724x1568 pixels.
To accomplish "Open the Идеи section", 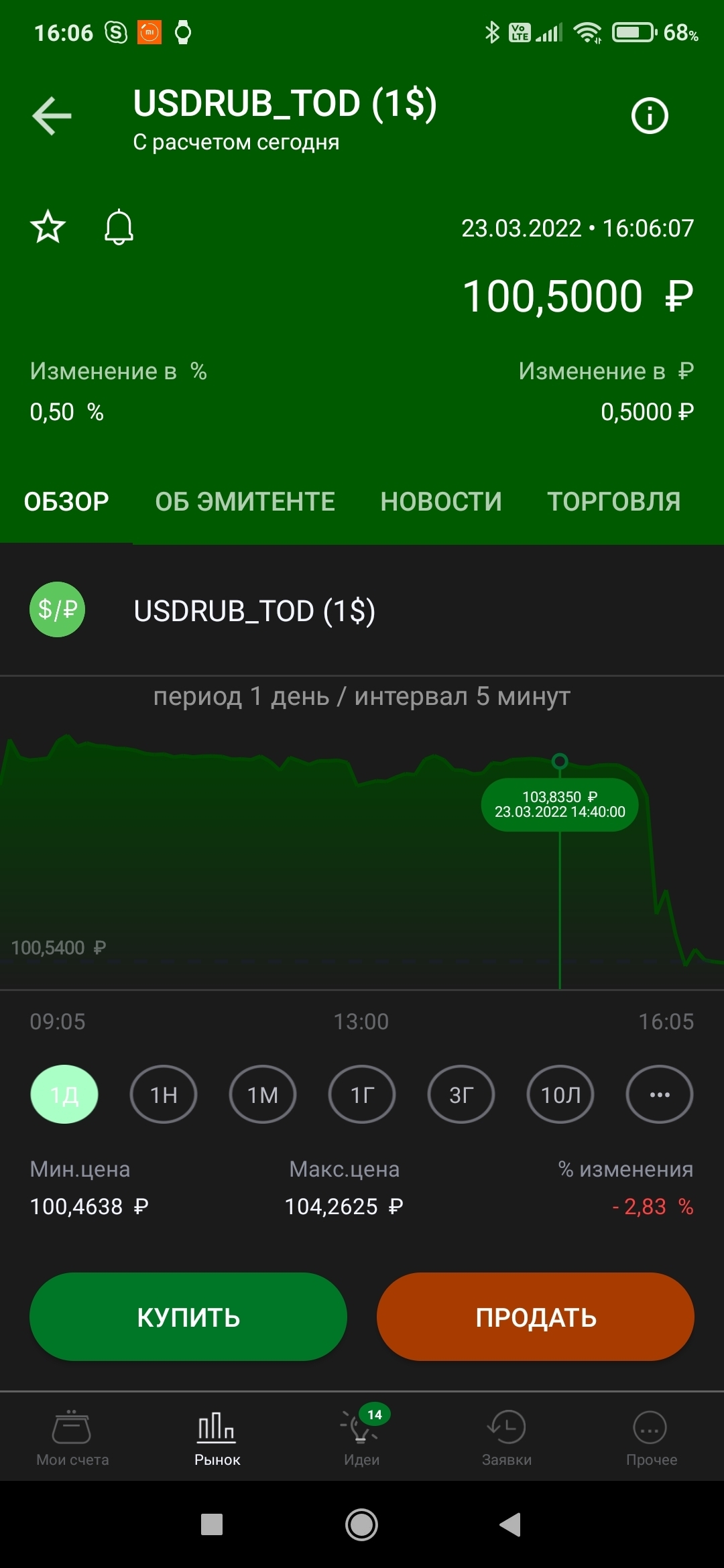I will pyautogui.click(x=362, y=1437).
